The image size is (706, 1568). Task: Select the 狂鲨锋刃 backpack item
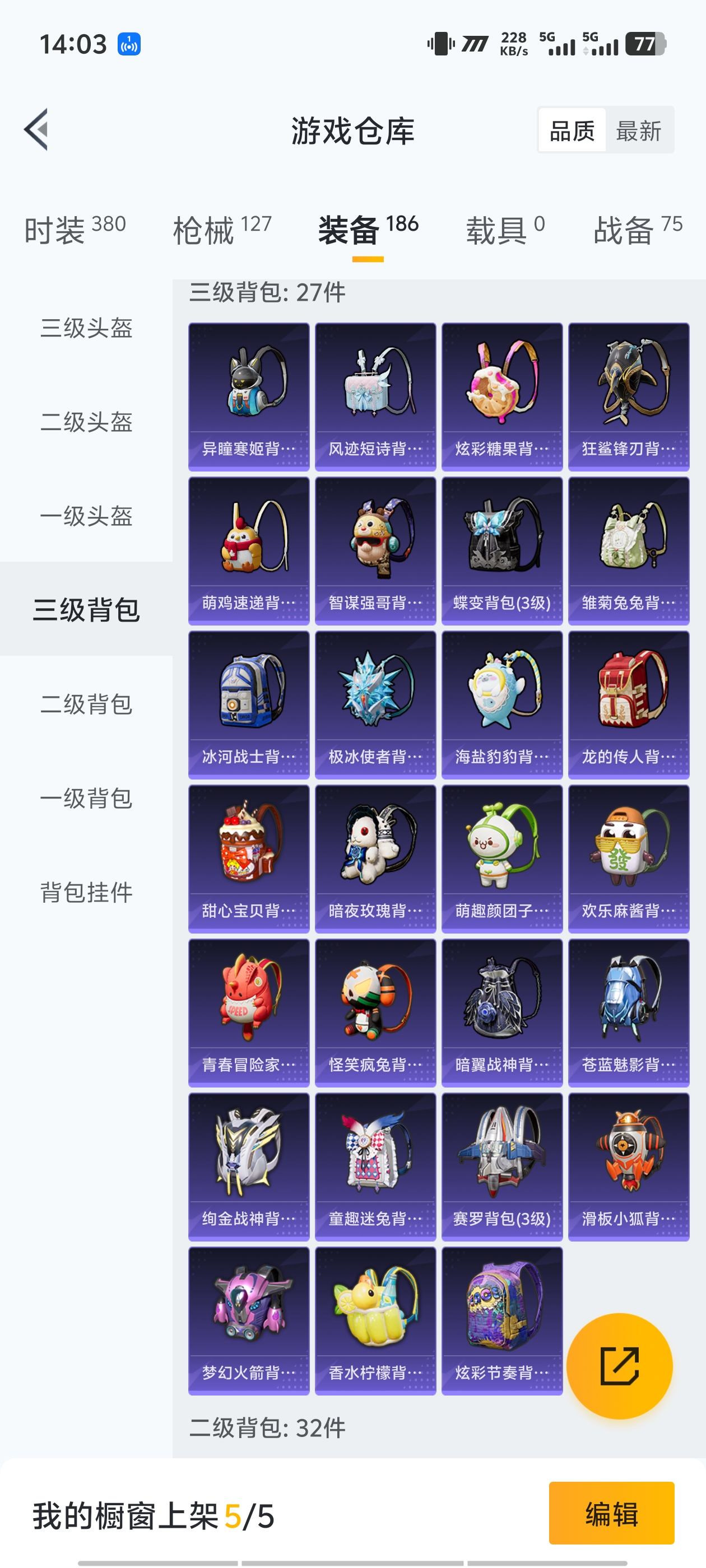click(x=629, y=396)
